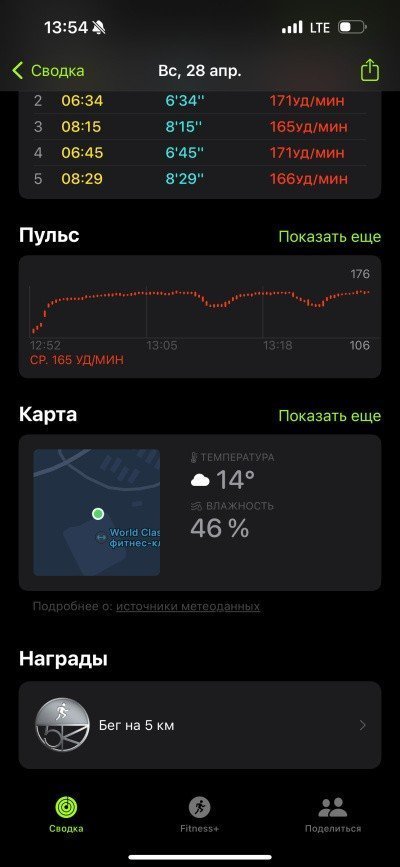Viewport: 400px width, 867px height.
Task: Switch to the Сводка tab
Action: pos(66,814)
